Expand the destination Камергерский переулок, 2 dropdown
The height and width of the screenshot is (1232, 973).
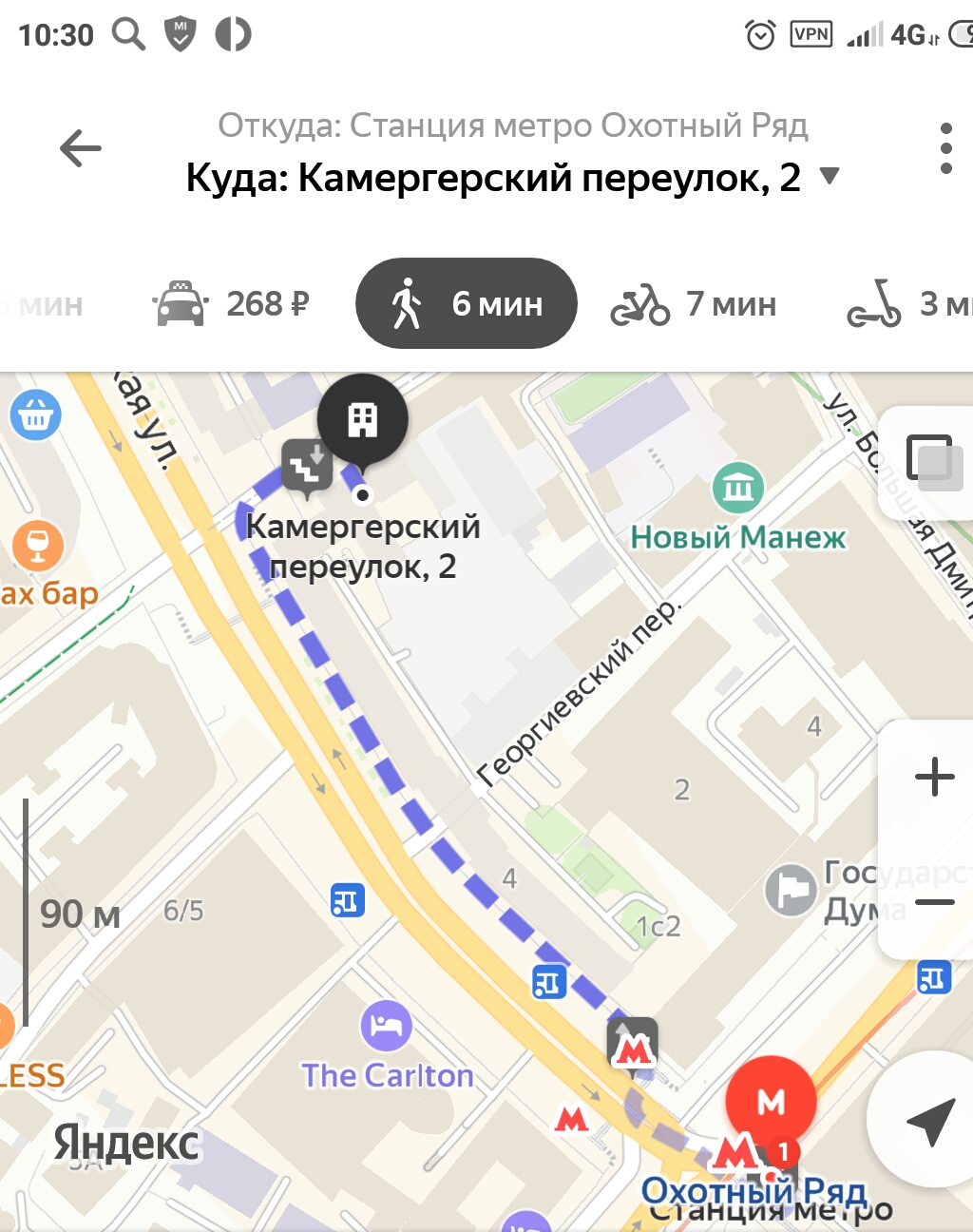pos(830,176)
